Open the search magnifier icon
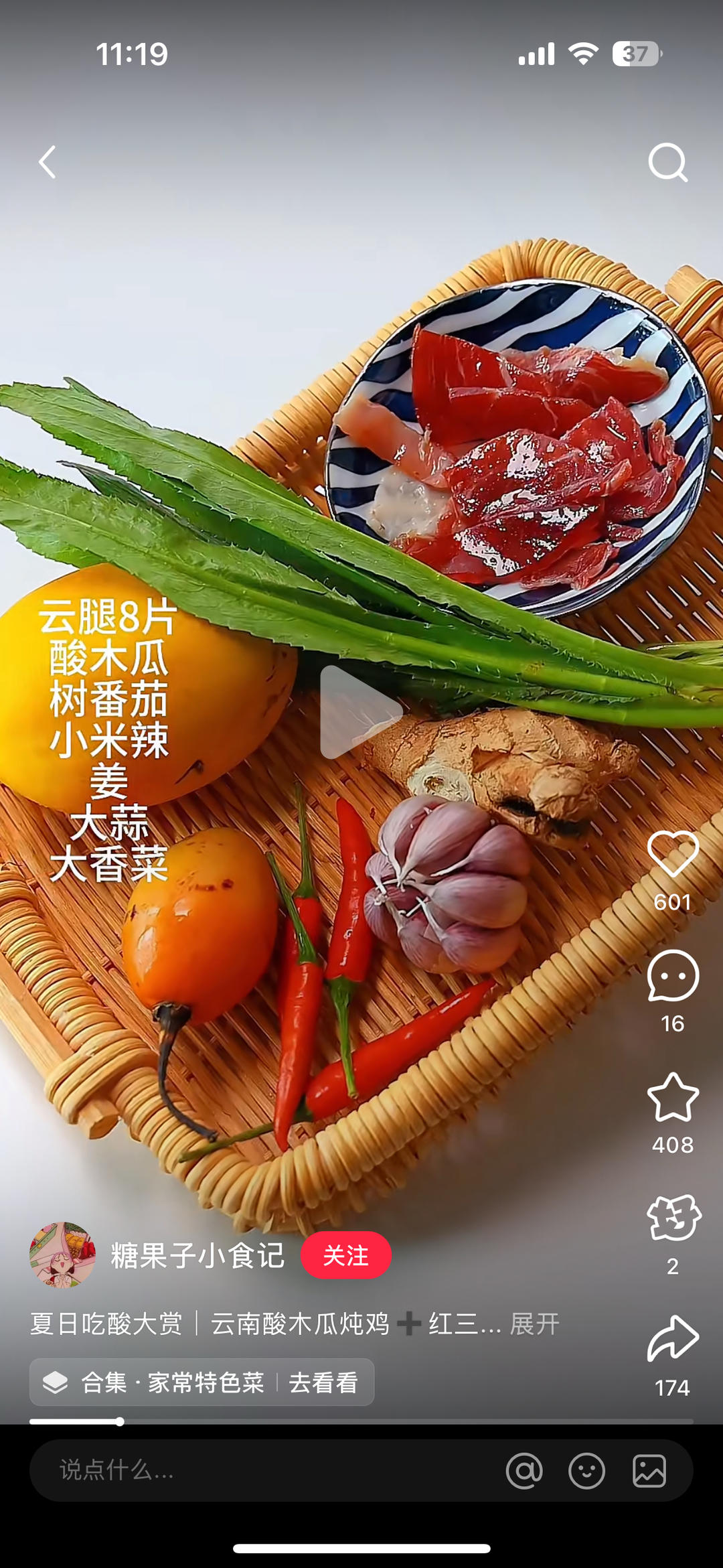Image resolution: width=723 pixels, height=1568 pixels. coord(667,162)
